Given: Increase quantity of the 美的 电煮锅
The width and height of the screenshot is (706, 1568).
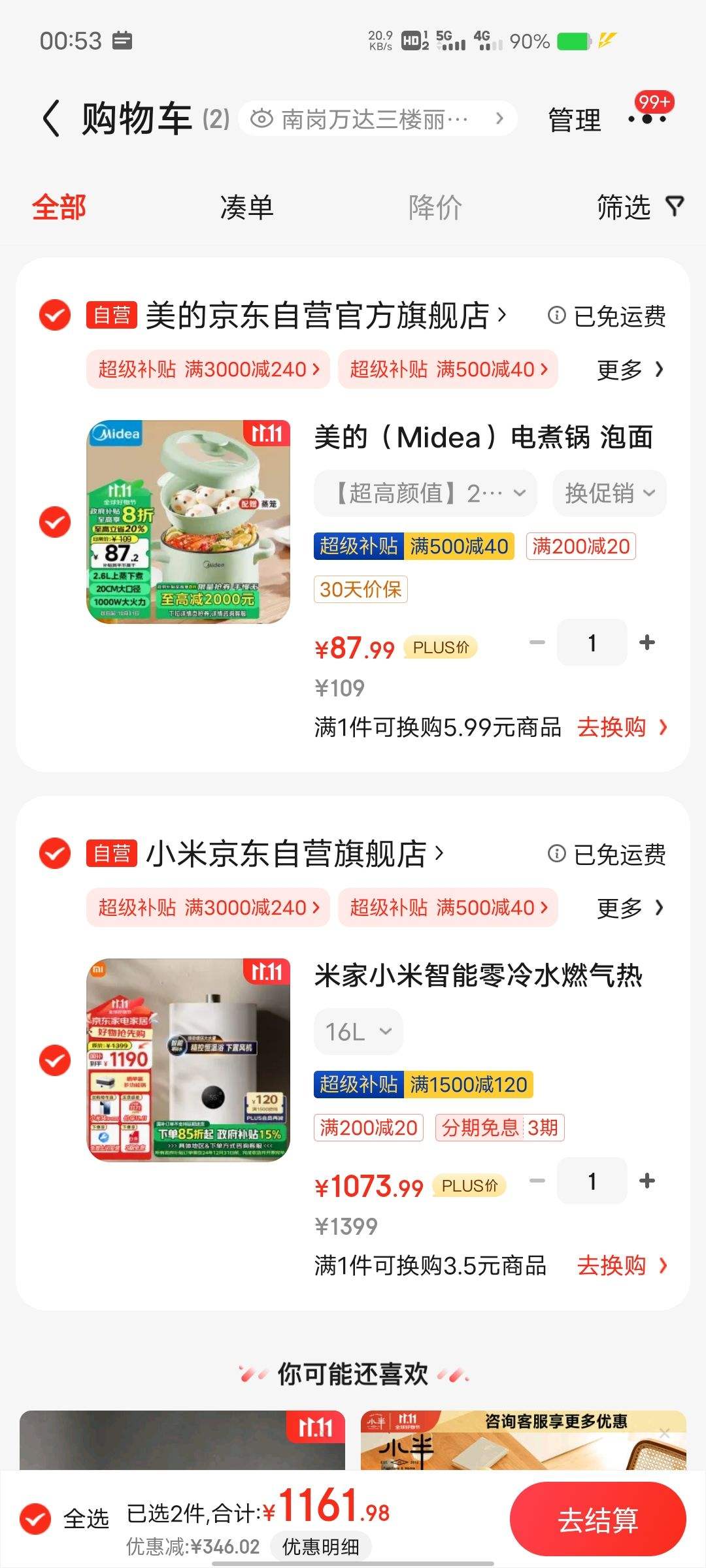Looking at the screenshot, I should click(x=647, y=643).
